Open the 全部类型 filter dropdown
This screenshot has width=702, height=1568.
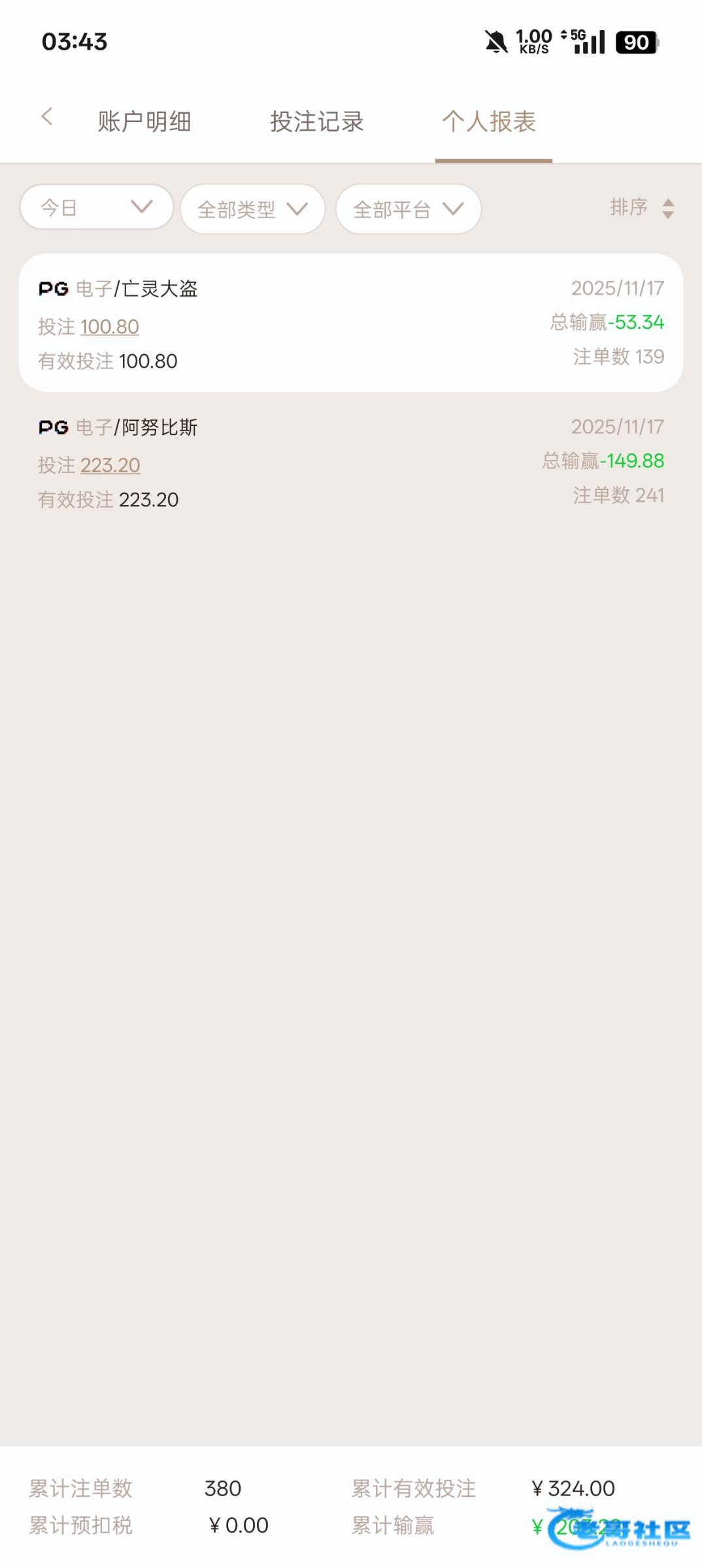[x=253, y=209]
